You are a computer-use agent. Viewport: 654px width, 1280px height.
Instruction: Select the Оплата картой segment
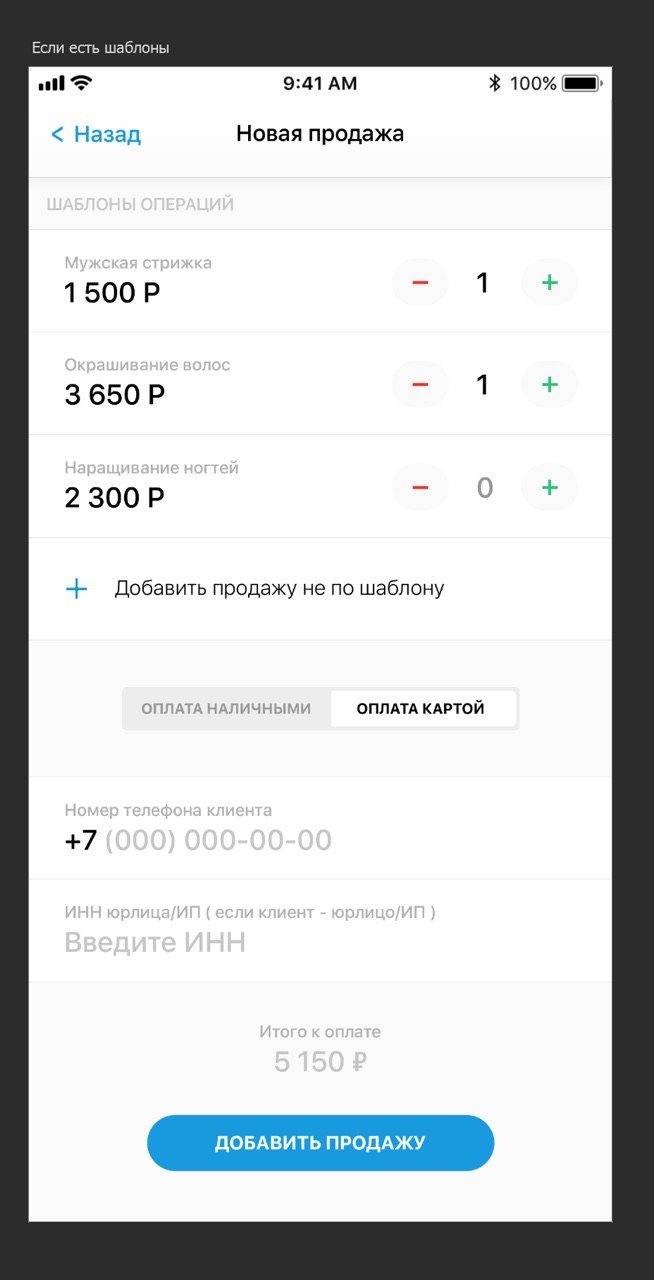click(x=421, y=709)
